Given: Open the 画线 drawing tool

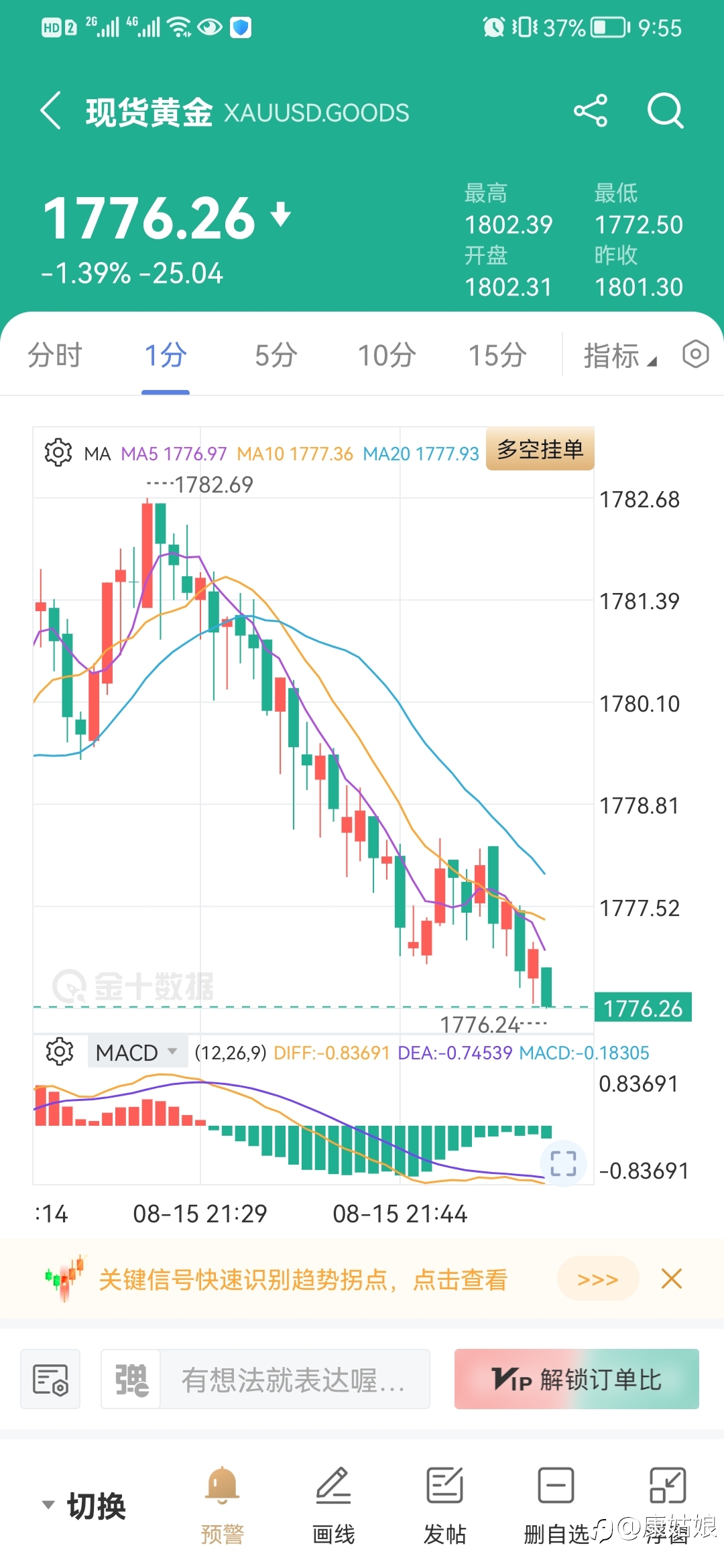Looking at the screenshot, I should (333, 1504).
